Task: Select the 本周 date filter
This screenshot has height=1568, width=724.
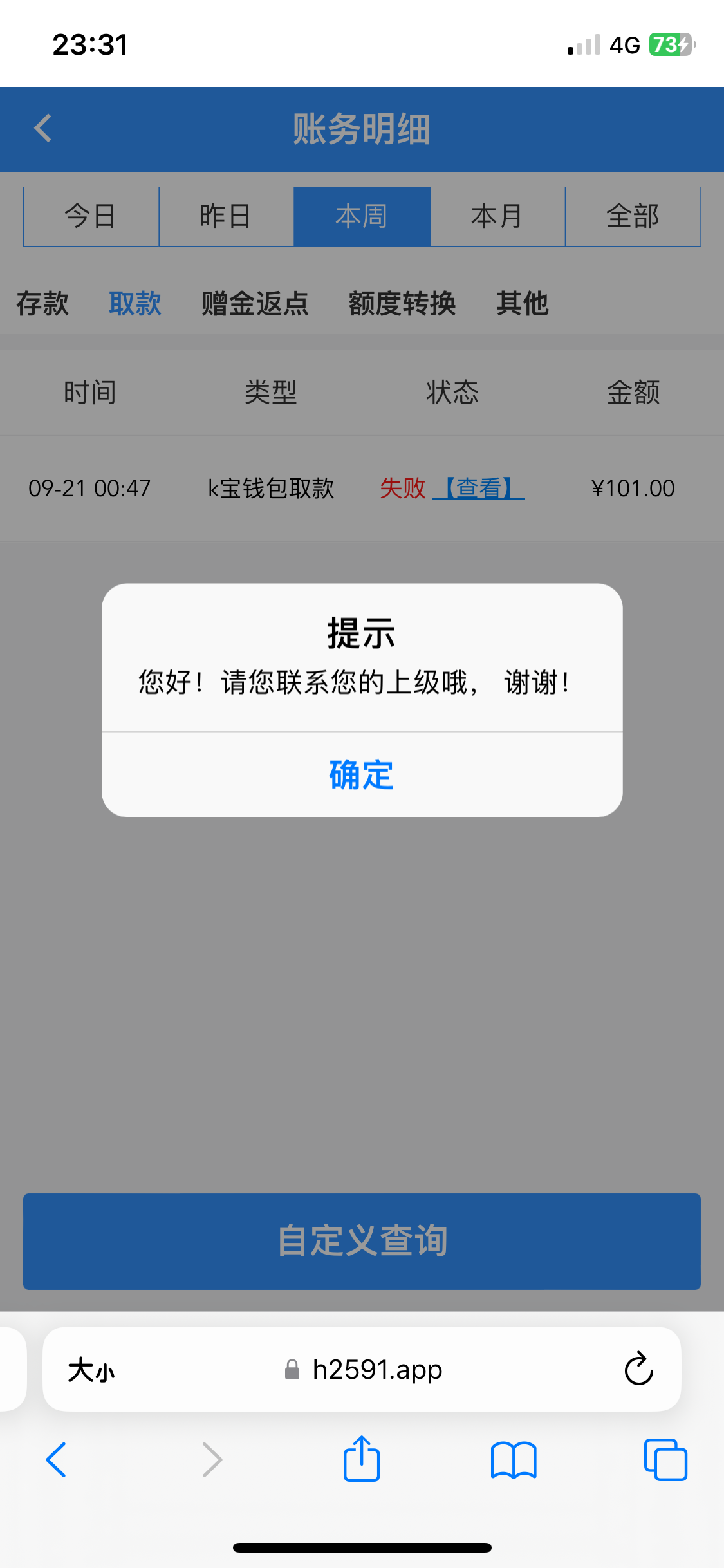Action: coord(362,216)
